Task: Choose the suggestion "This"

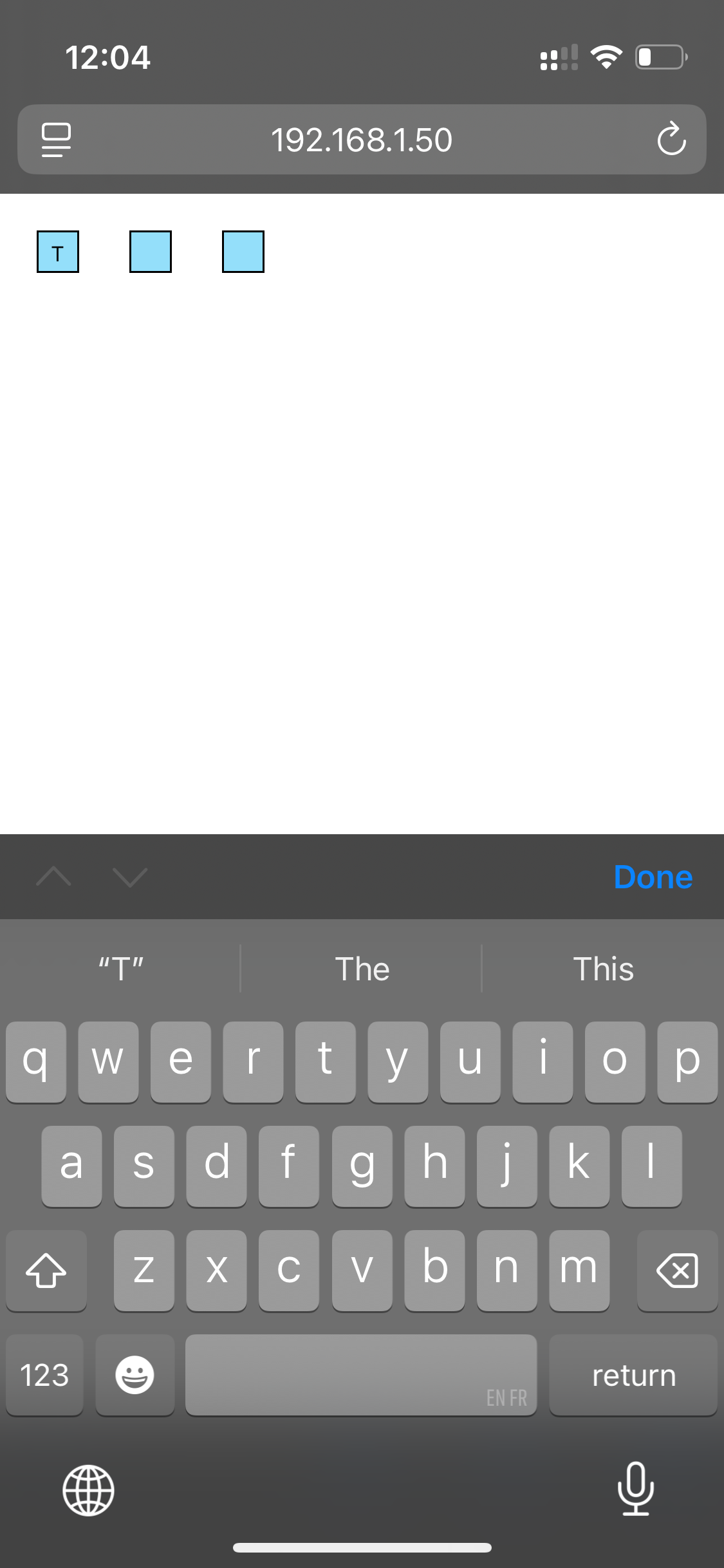Action: pyautogui.click(x=603, y=969)
